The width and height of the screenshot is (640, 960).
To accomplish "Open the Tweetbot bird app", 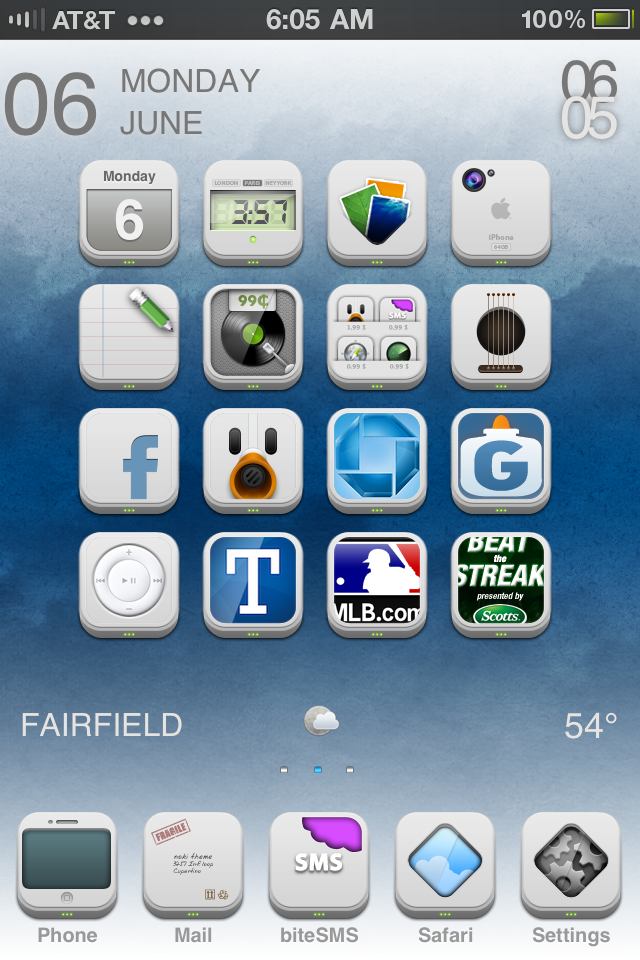I will [x=253, y=458].
